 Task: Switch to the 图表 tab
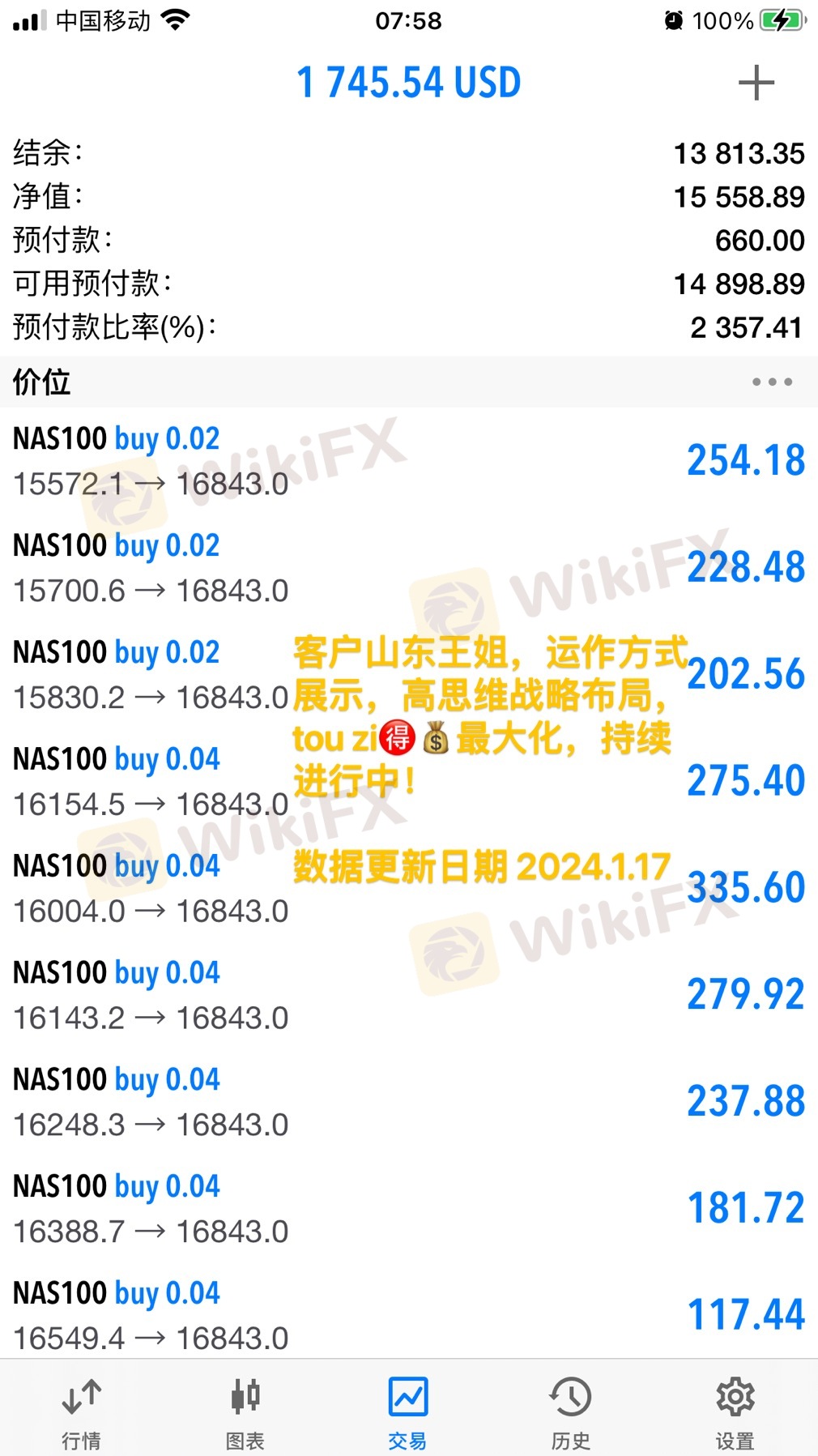pyautogui.click(x=245, y=1412)
